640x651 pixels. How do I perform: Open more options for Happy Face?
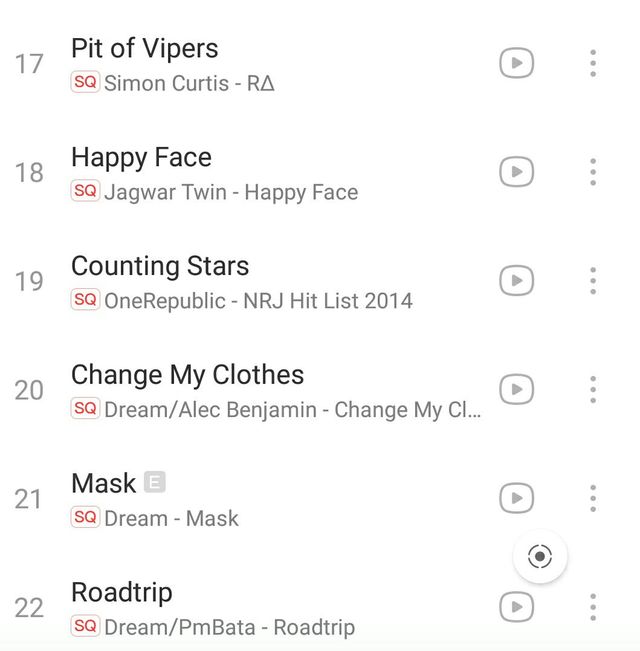593,172
